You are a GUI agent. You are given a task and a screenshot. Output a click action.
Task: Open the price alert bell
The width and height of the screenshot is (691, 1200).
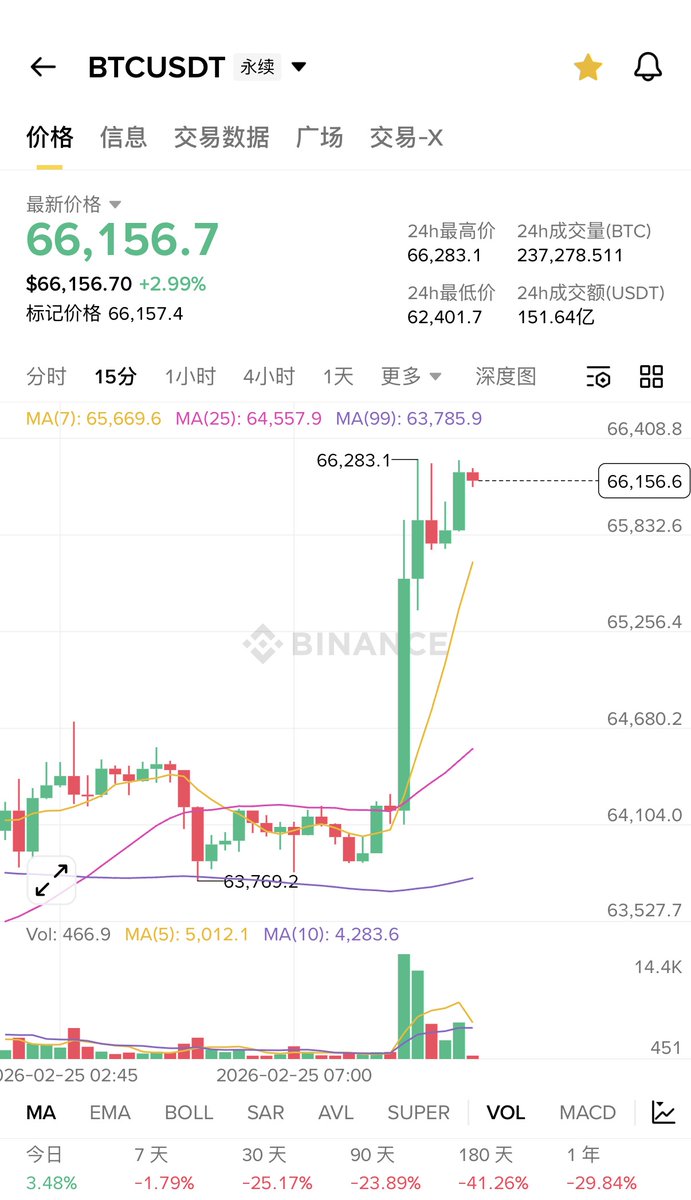click(x=648, y=67)
